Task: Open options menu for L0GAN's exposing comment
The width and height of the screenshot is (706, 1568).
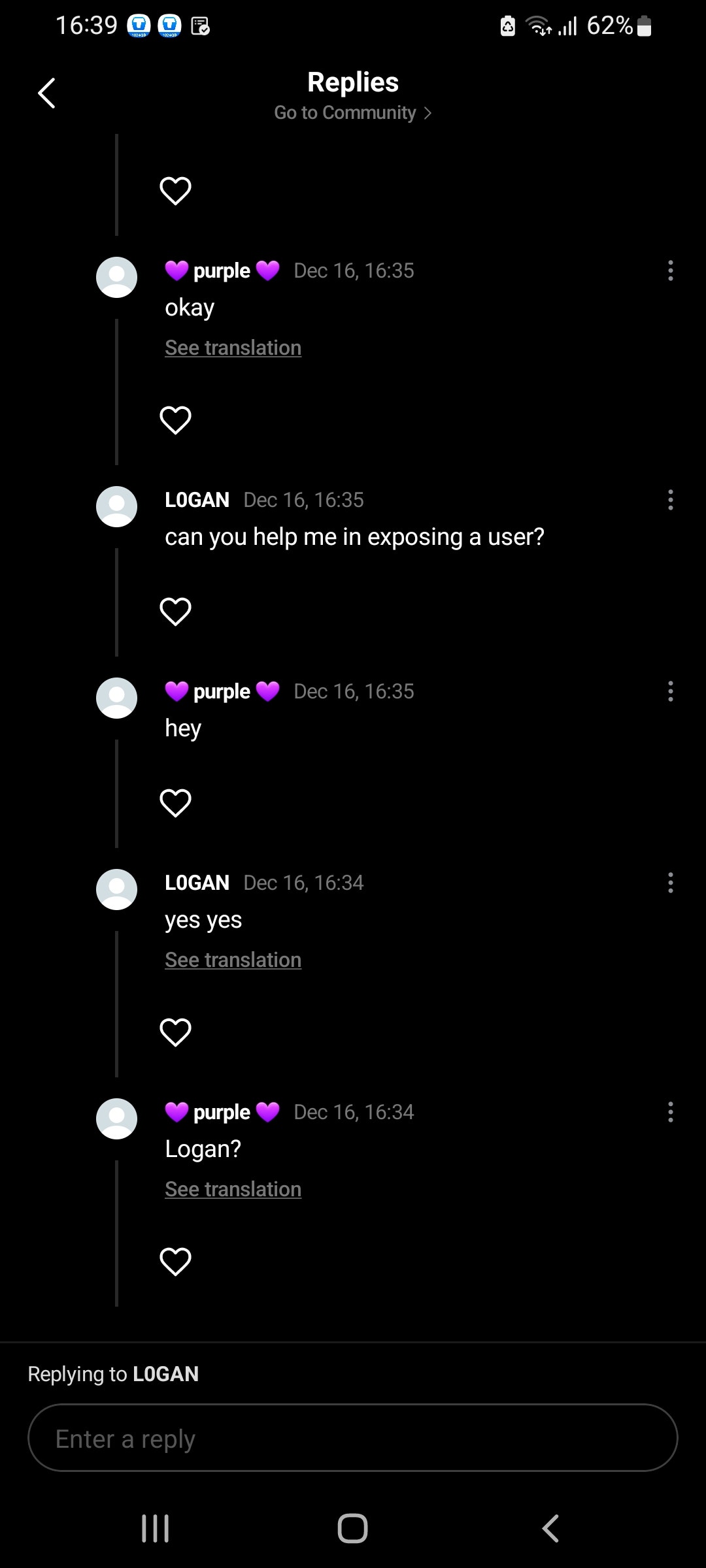Action: point(671,500)
